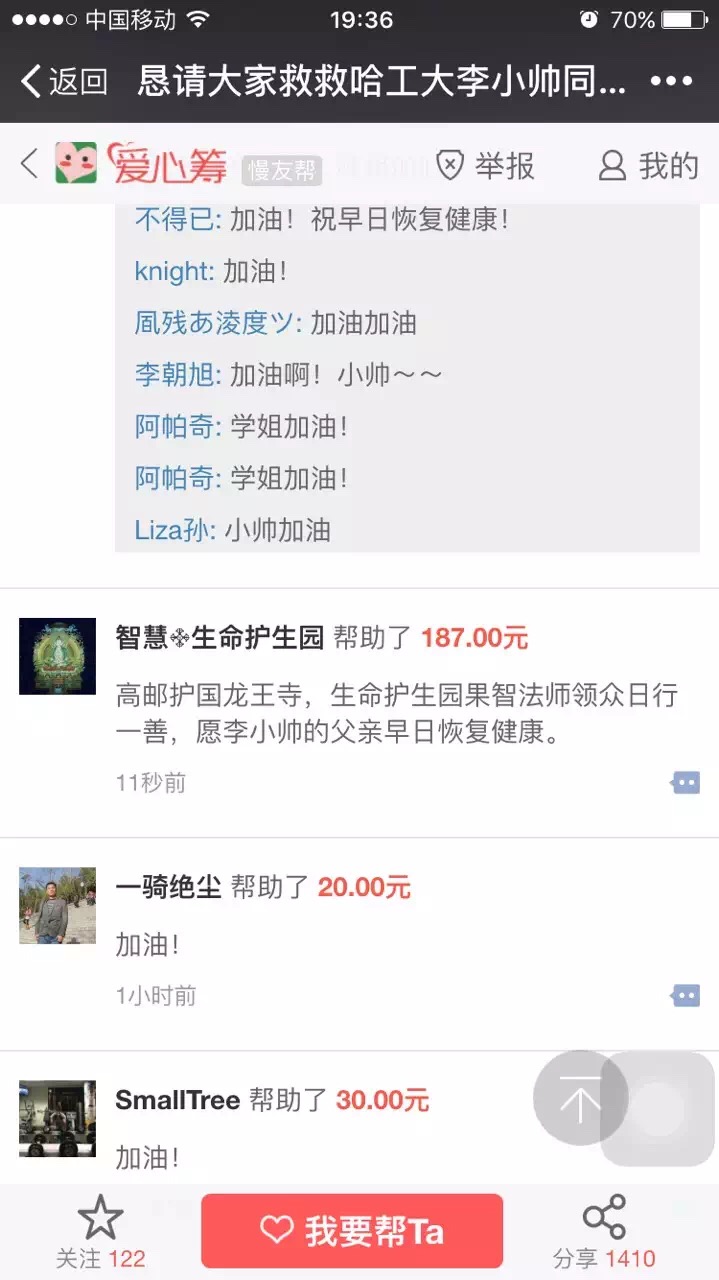Image resolution: width=719 pixels, height=1280 pixels.
Task: View SmallTree's avatar profile
Action: coord(57,1118)
